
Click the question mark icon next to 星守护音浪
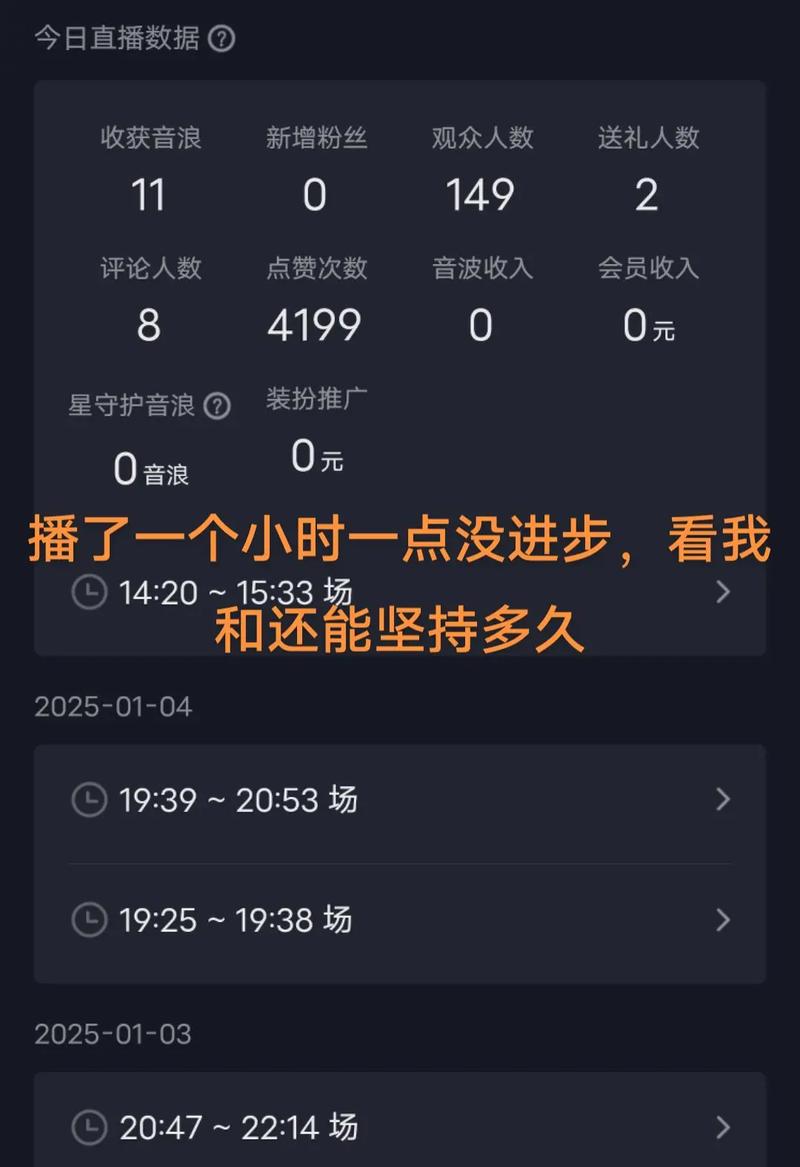tap(217, 407)
